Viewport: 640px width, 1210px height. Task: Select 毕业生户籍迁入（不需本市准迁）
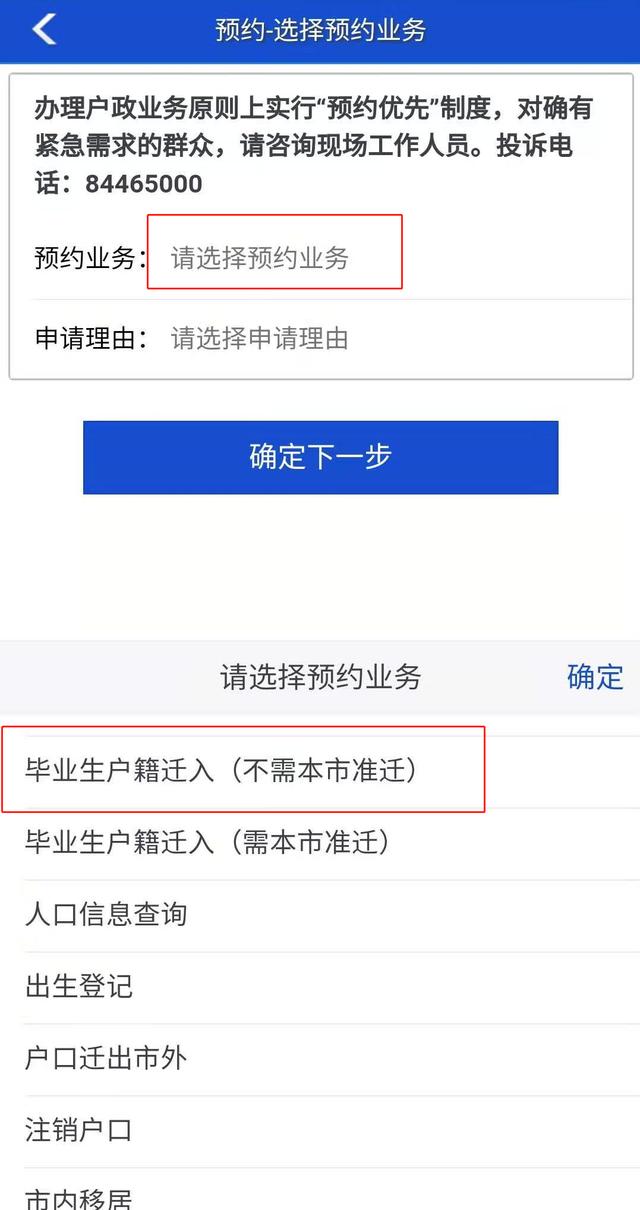320,770
